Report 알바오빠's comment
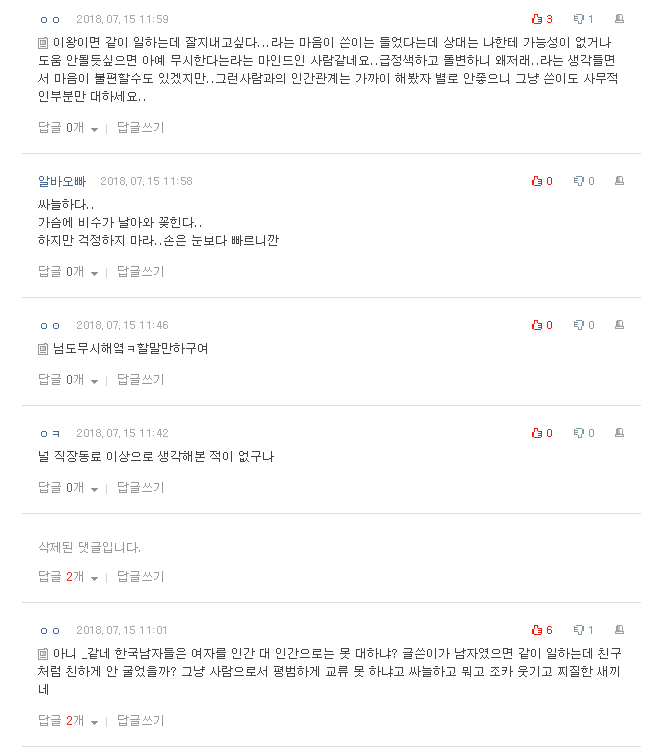 [x=620, y=181]
